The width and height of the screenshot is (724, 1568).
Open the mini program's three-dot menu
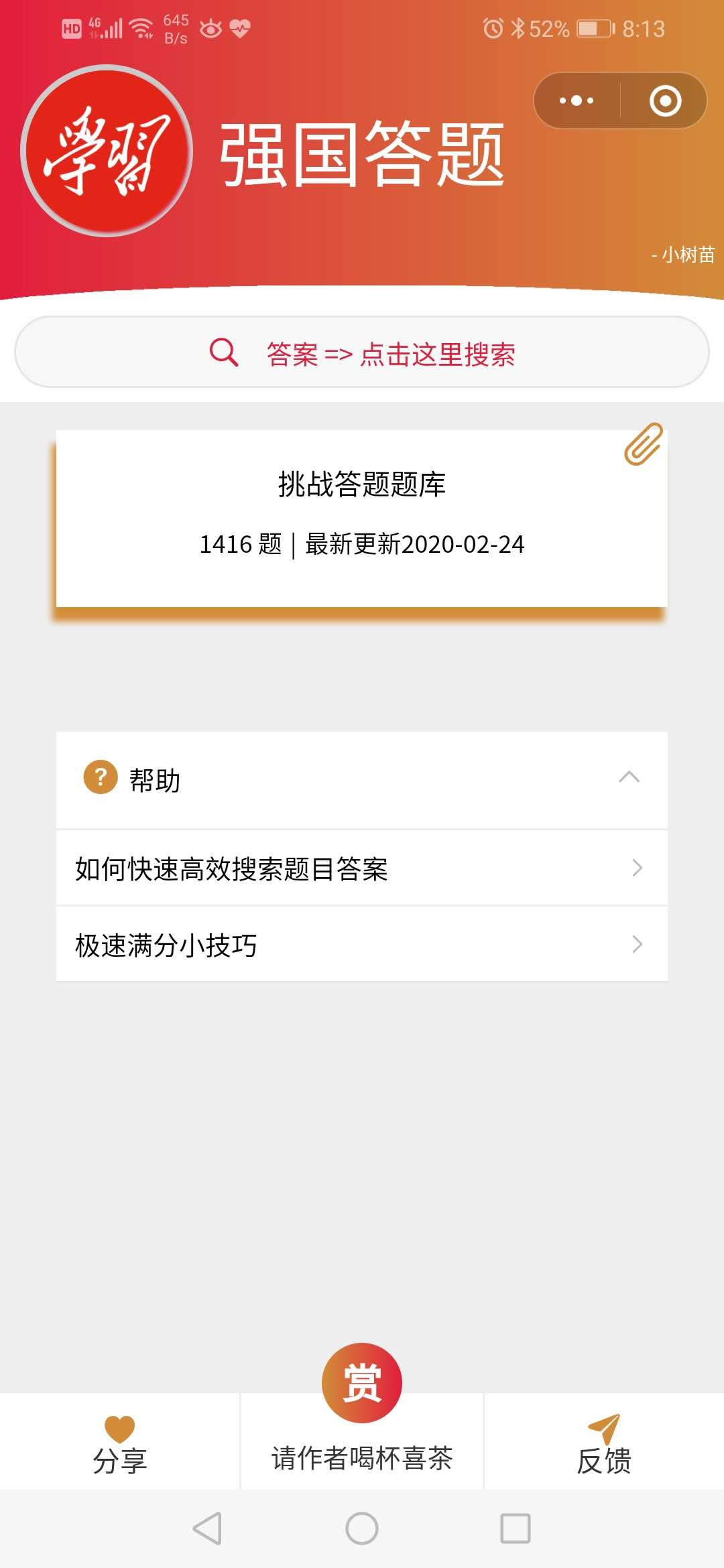coord(577,101)
